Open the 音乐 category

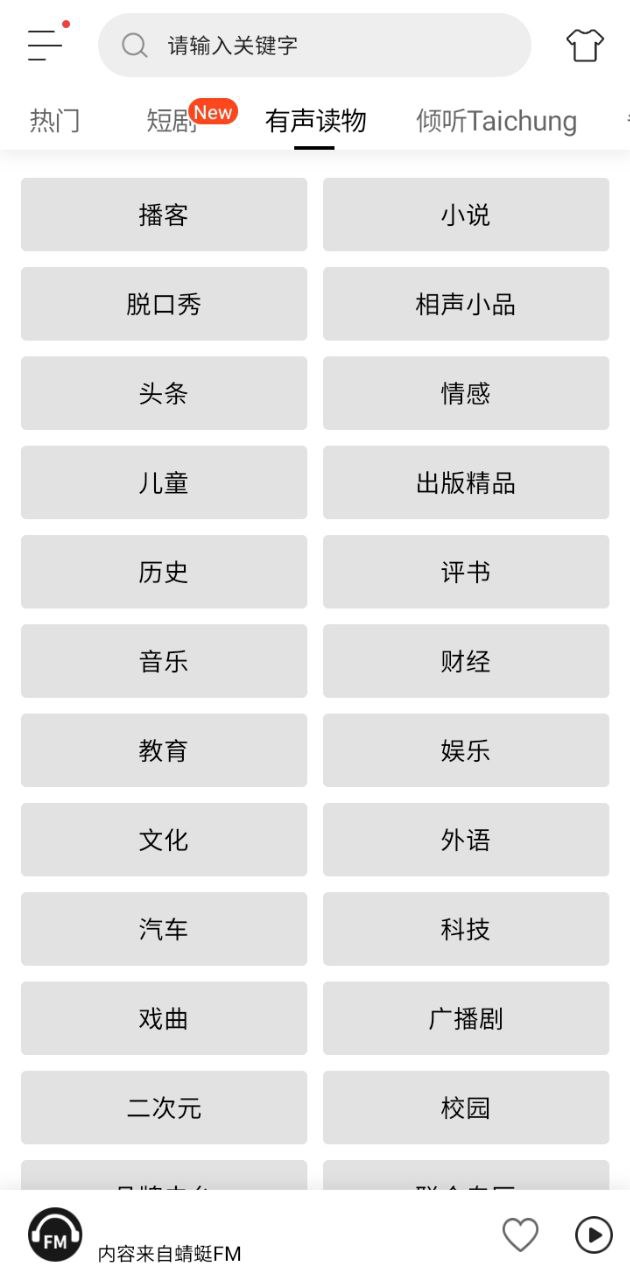point(164,661)
